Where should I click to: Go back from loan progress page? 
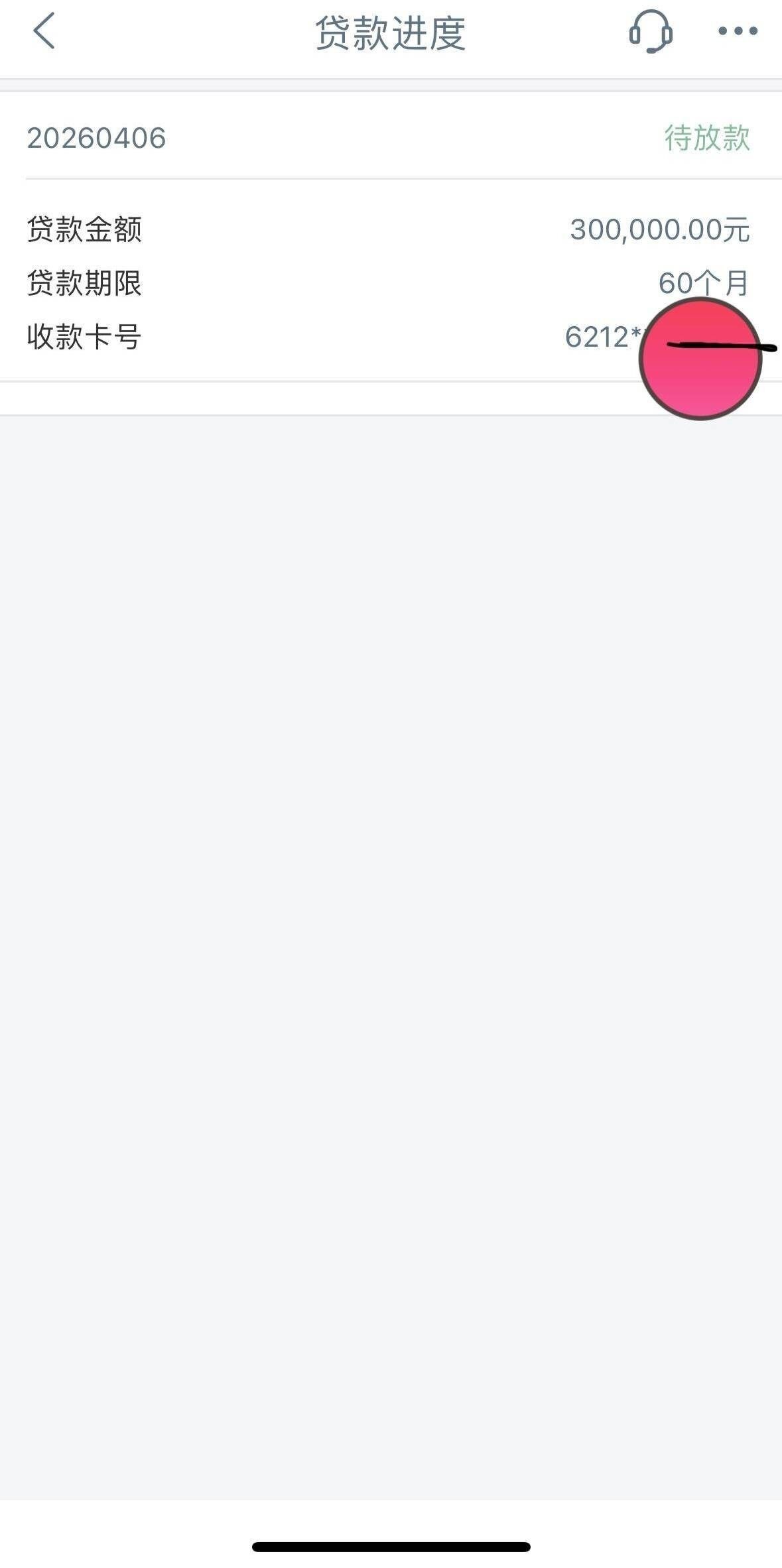[44, 32]
